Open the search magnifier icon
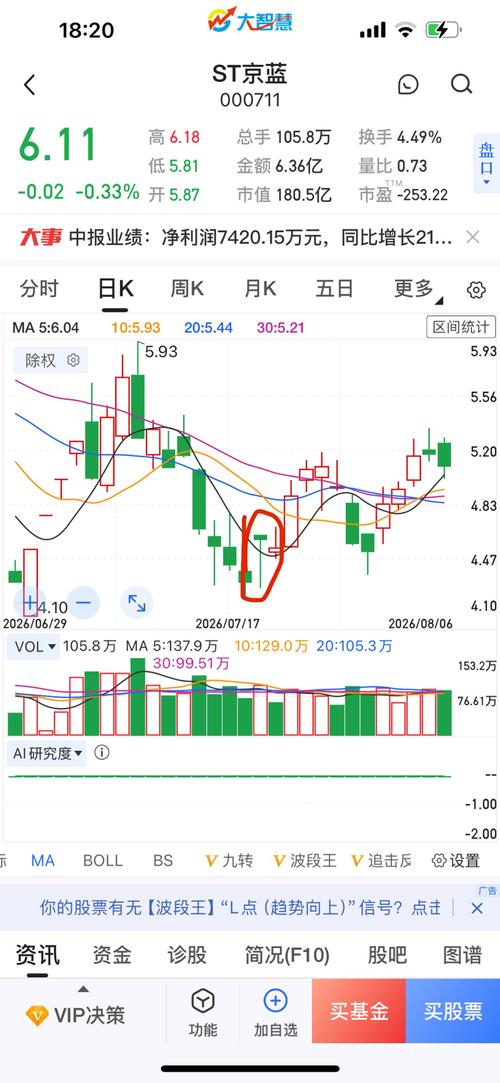500x1083 pixels. pos(461,84)
